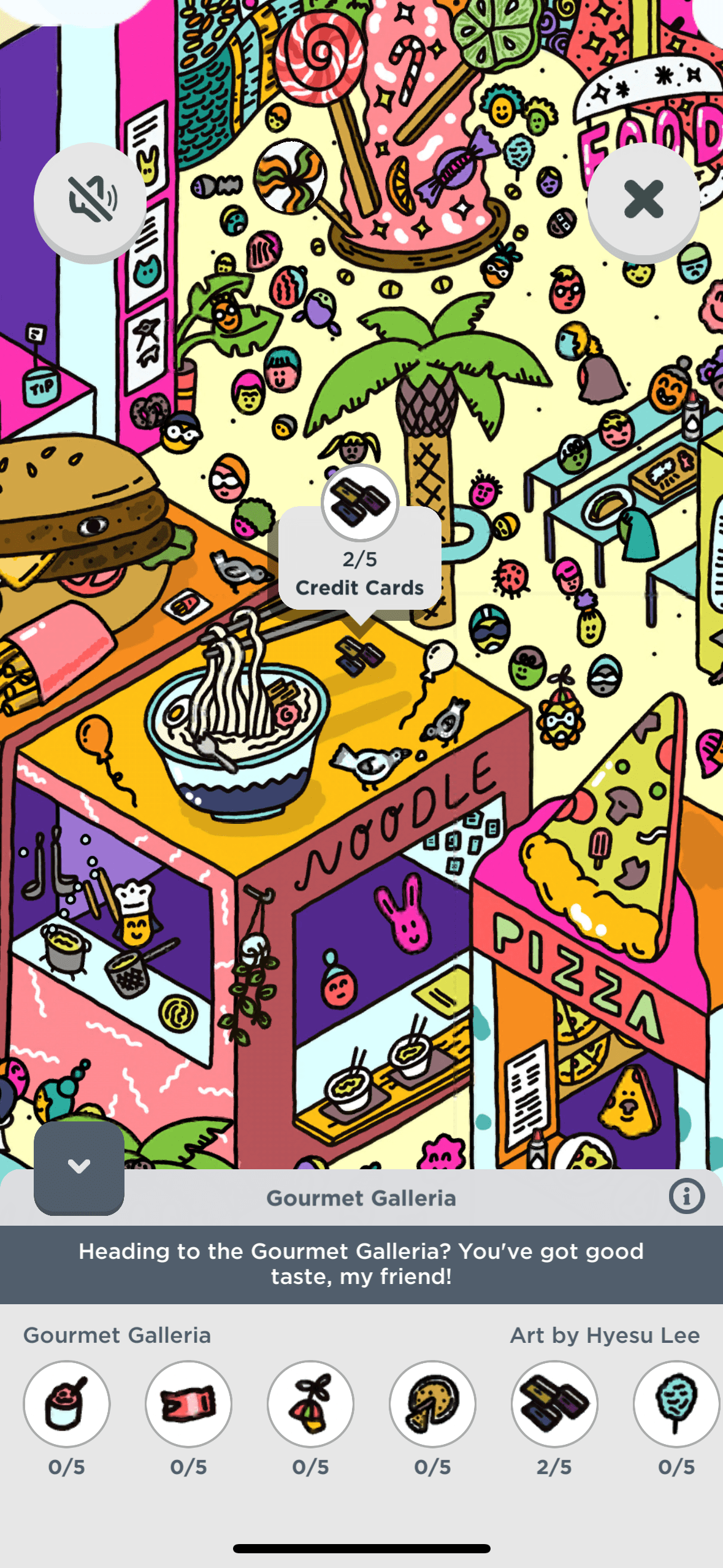Select the credit cards target item

(554, 1404)
